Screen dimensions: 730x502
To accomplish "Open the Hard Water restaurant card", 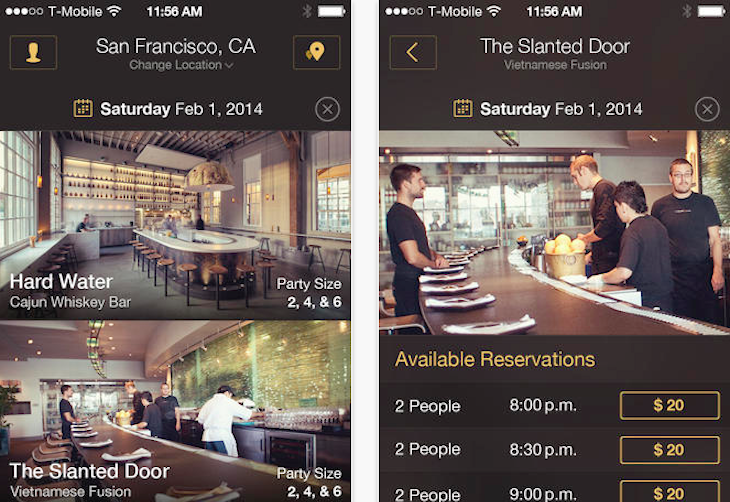I will 175,225.
